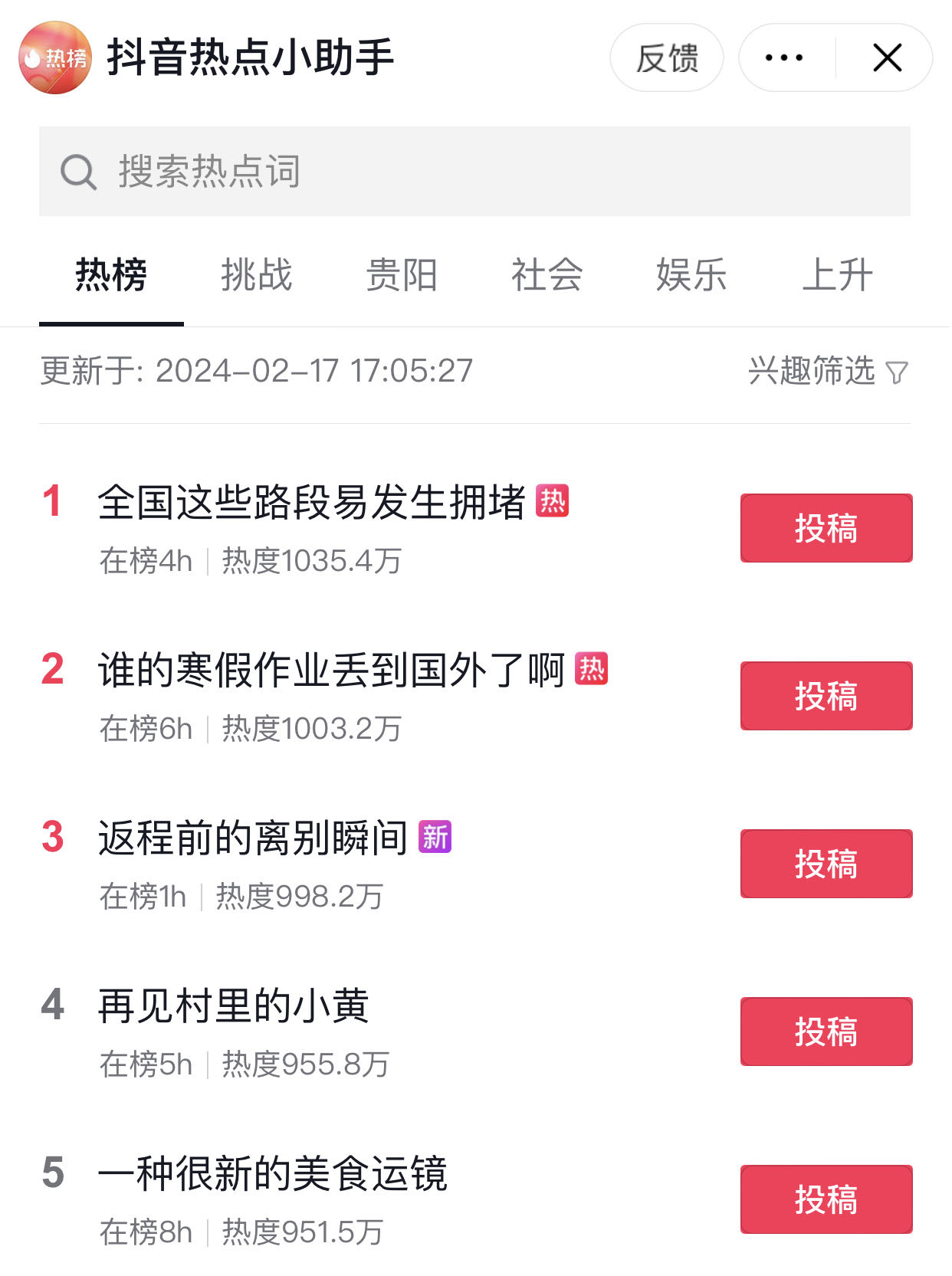View the topic 谁的寒假作业丢到国外了啊

coord(331,671)
